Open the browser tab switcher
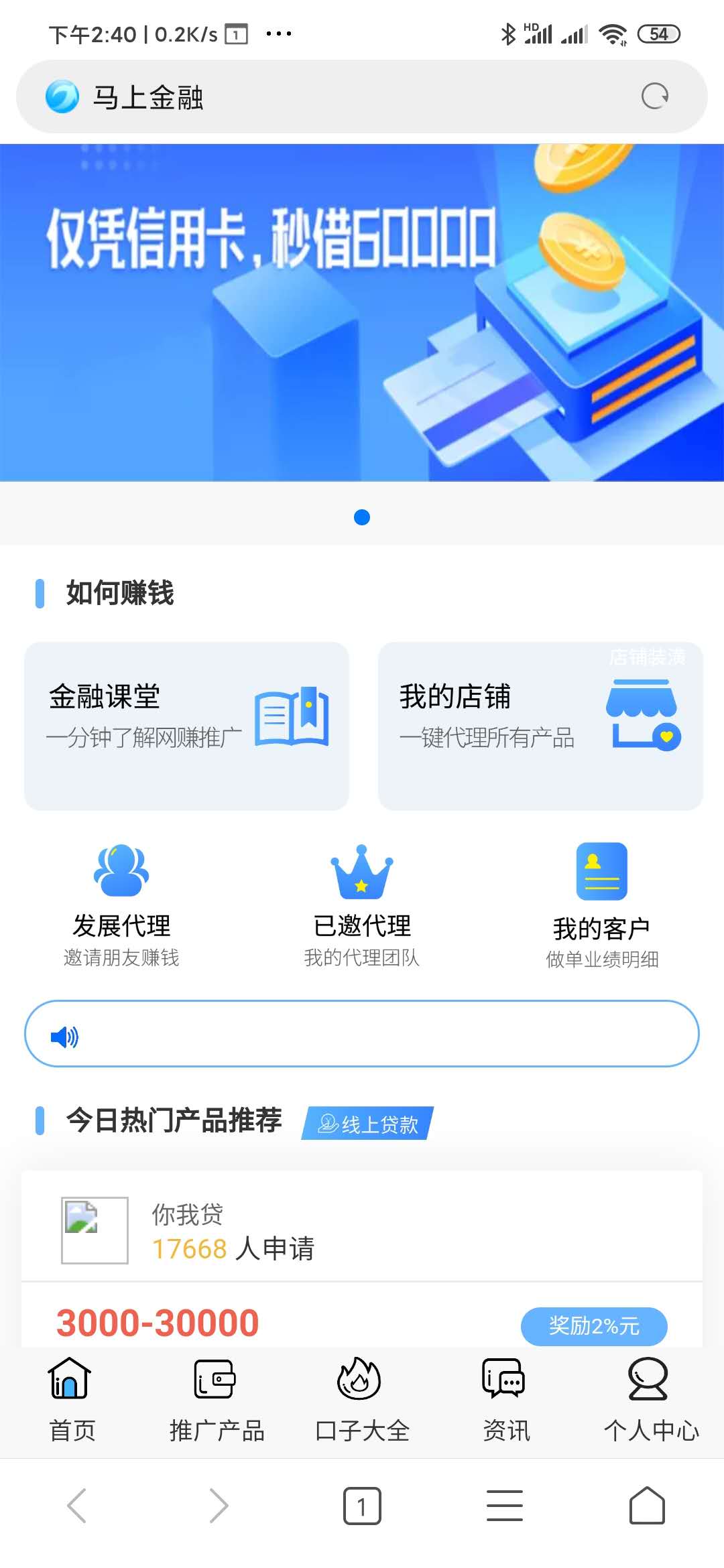Viewport: 724px width, 1568px height. pos(362,1506)
